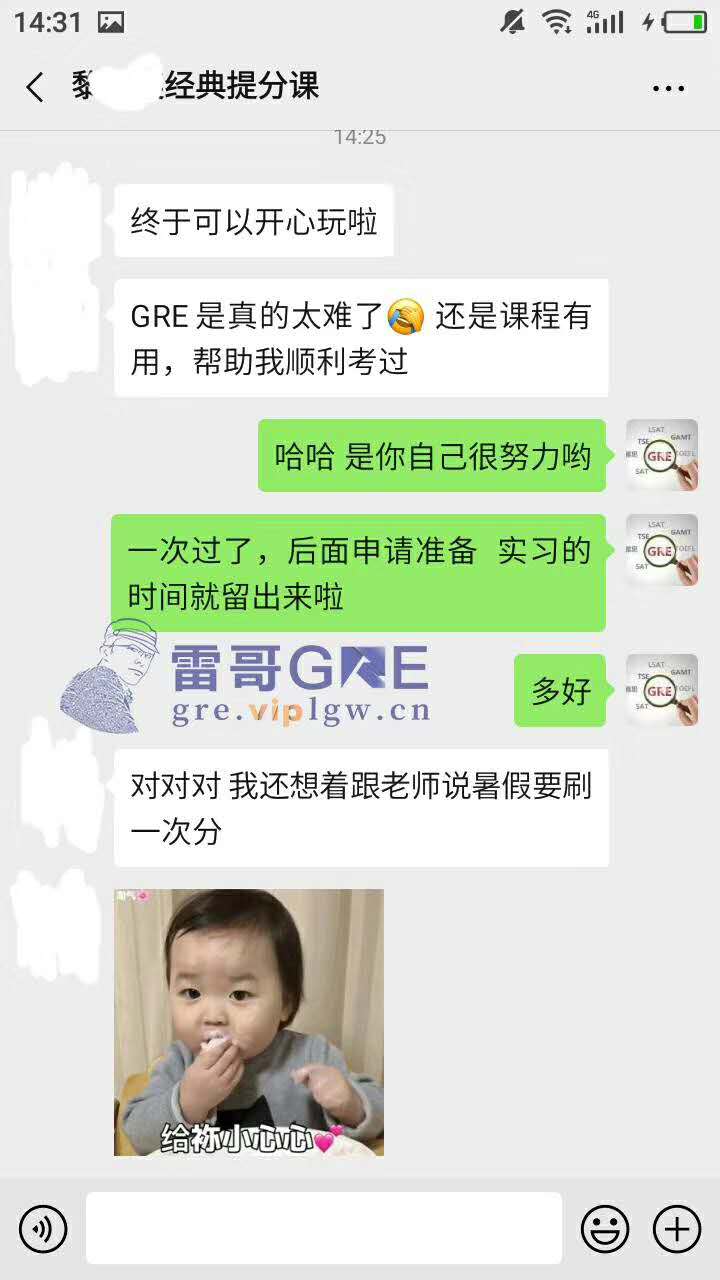Focus the message text field
Viewport: 720px width, 1280px height.
(323, 1228)
